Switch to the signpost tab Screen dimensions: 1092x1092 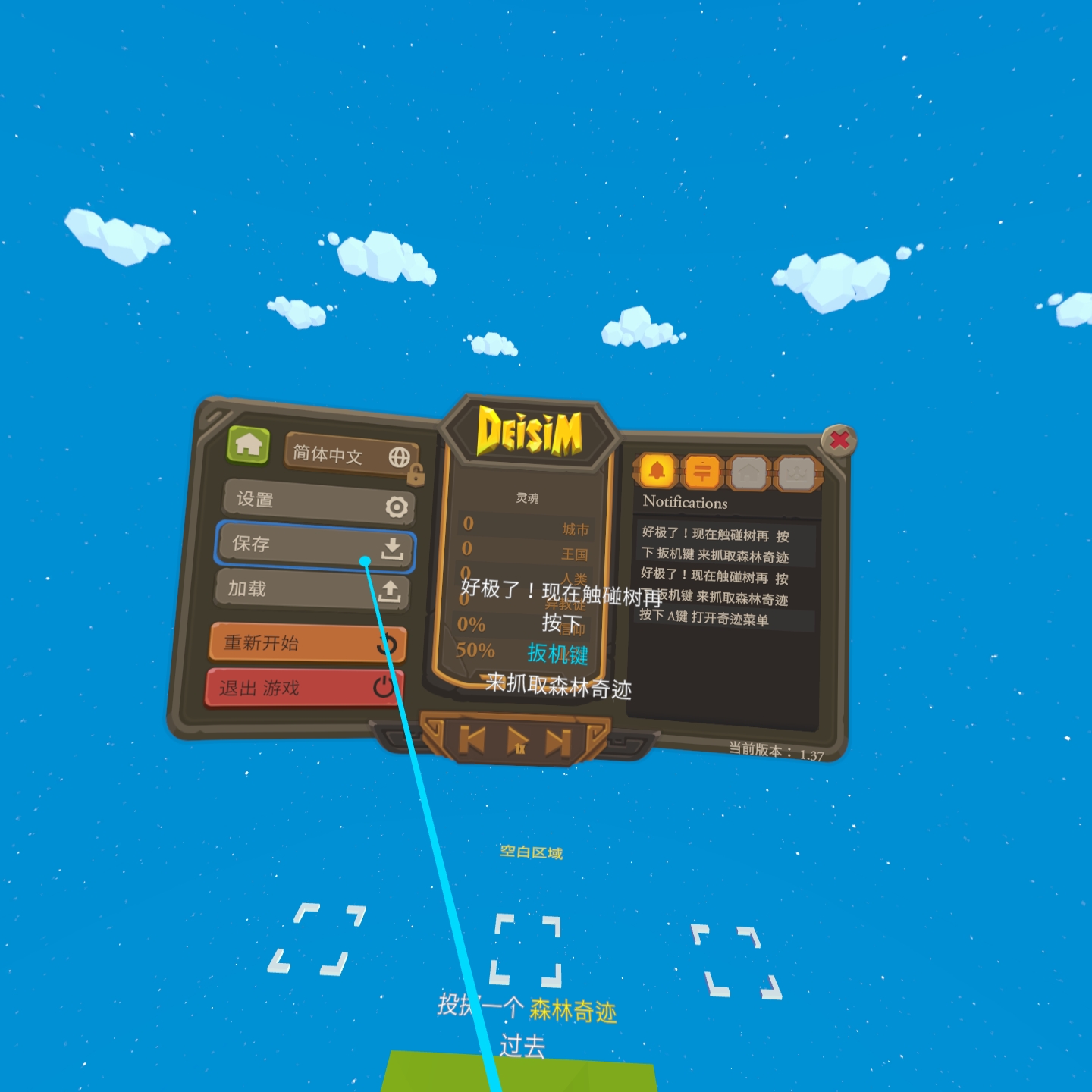click(x=702, y=472)
